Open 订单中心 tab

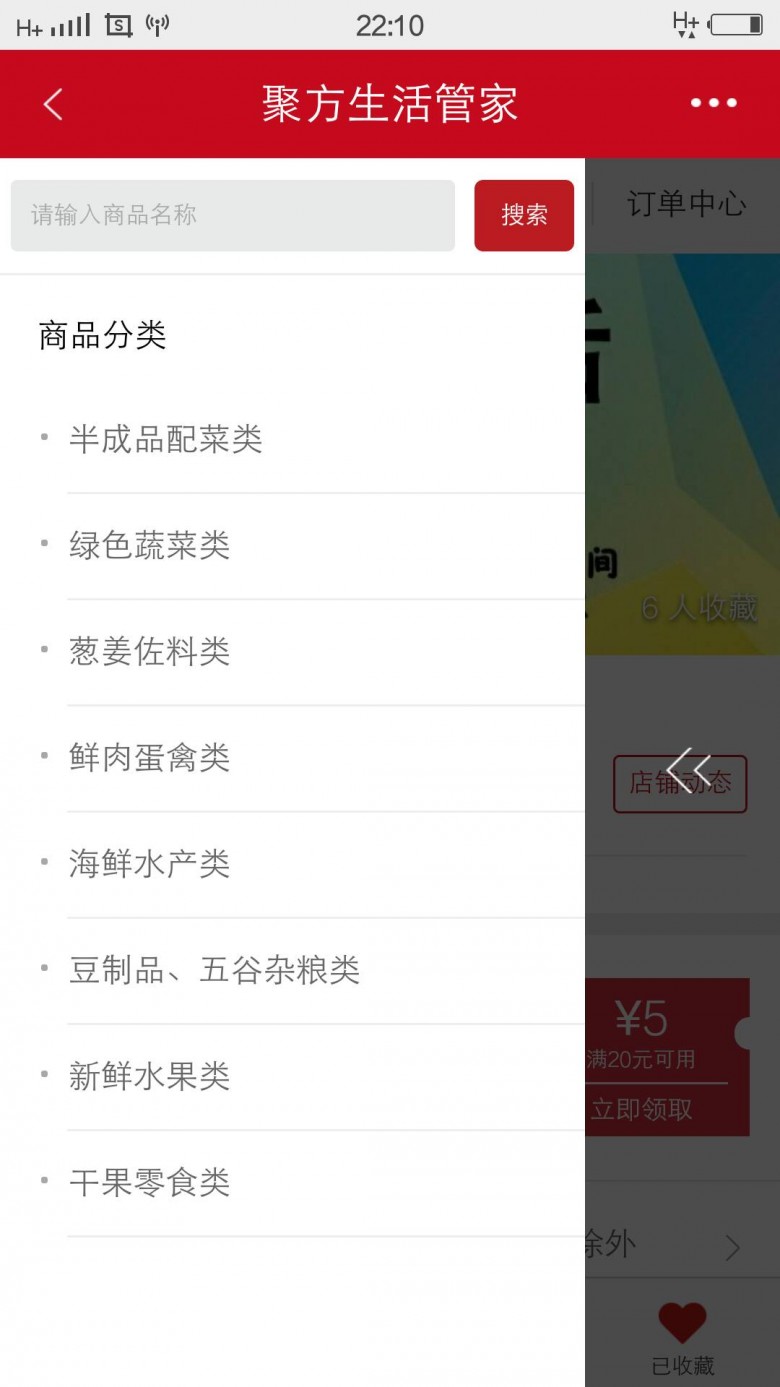(x=686, y=204)
